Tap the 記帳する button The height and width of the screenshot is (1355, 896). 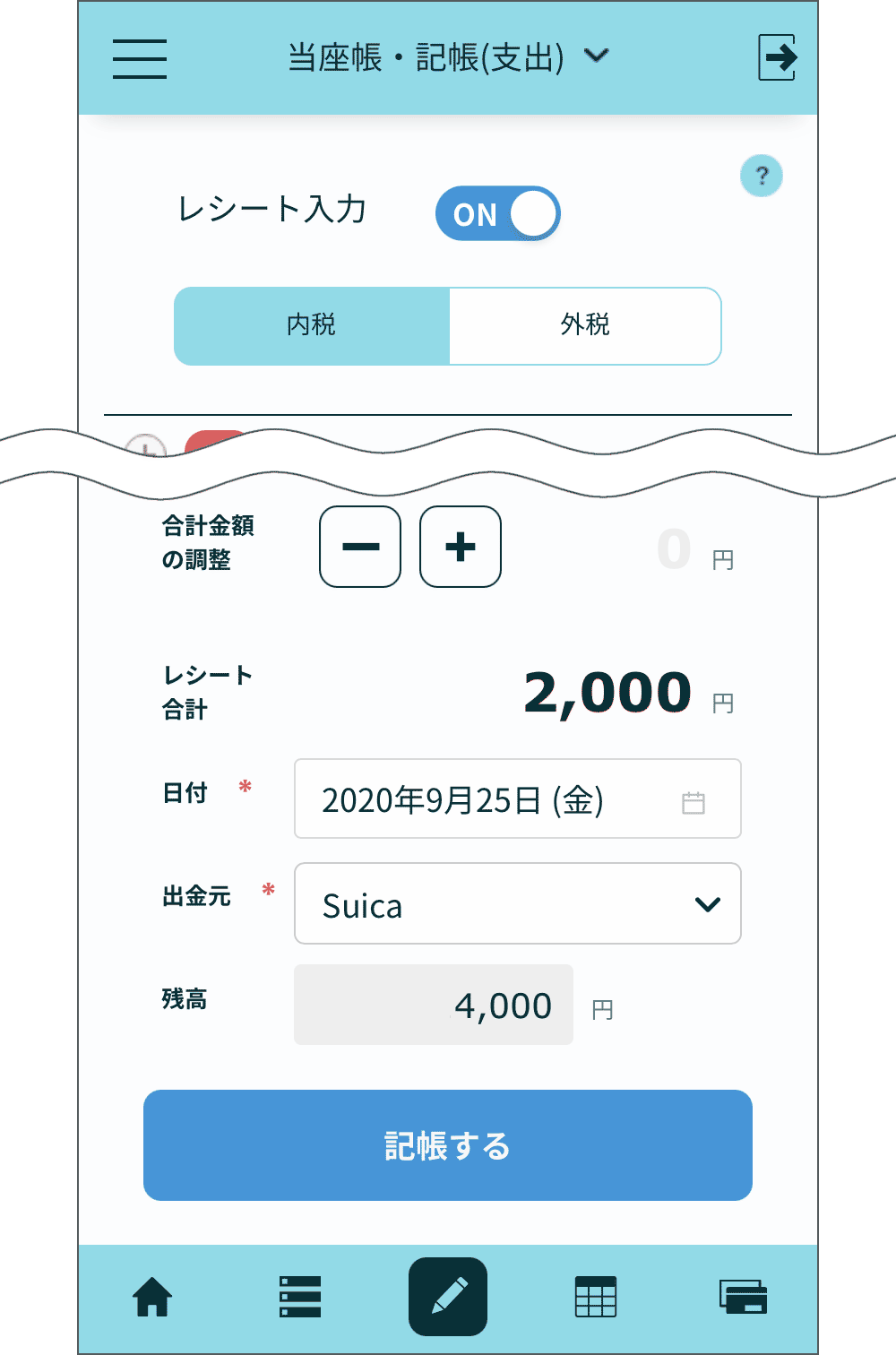(448, 1145)
